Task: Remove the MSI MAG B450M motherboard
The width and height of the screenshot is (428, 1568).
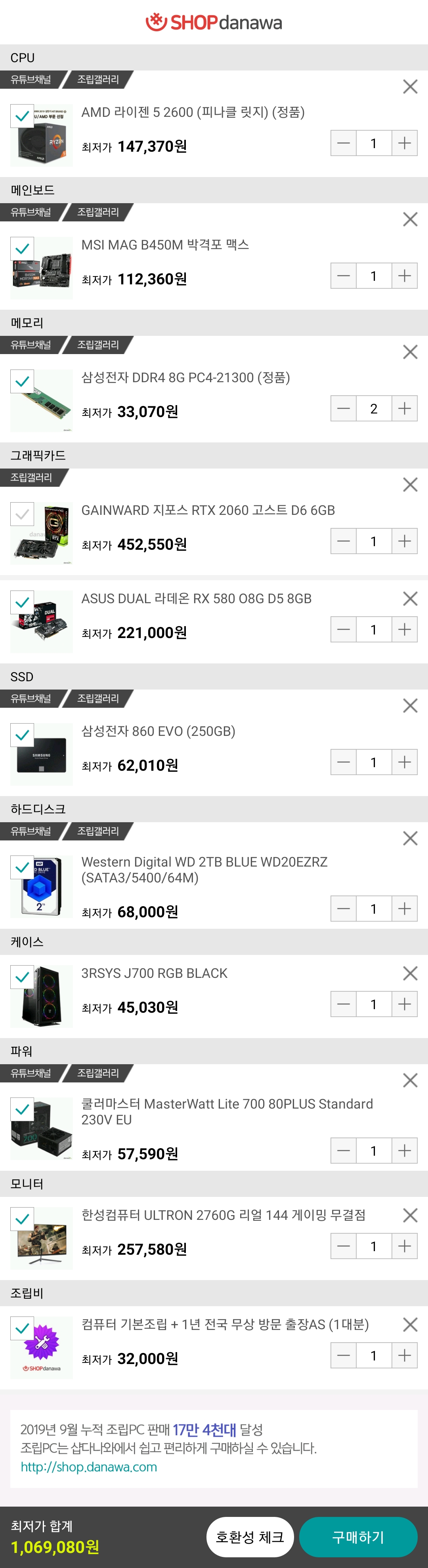Action: pyautogui.click(x=410, y=220)
